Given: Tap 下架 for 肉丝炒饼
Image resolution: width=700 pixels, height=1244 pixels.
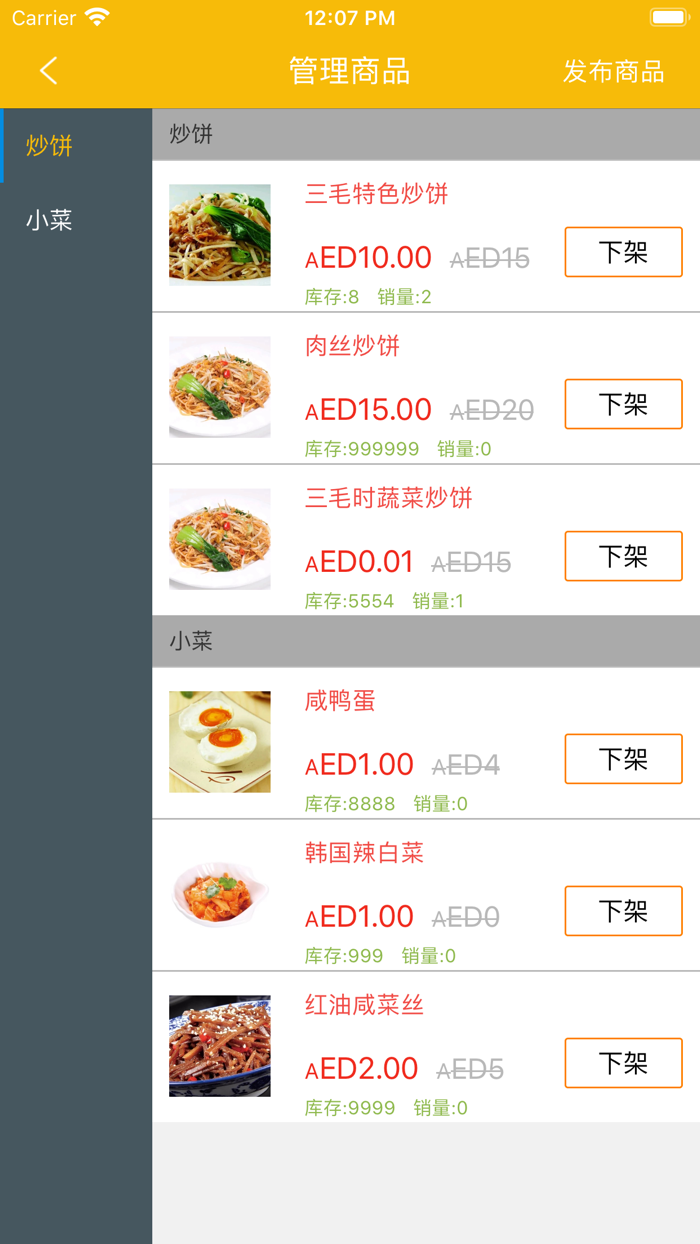Looking at the screenshot, I should coord(623,404).
